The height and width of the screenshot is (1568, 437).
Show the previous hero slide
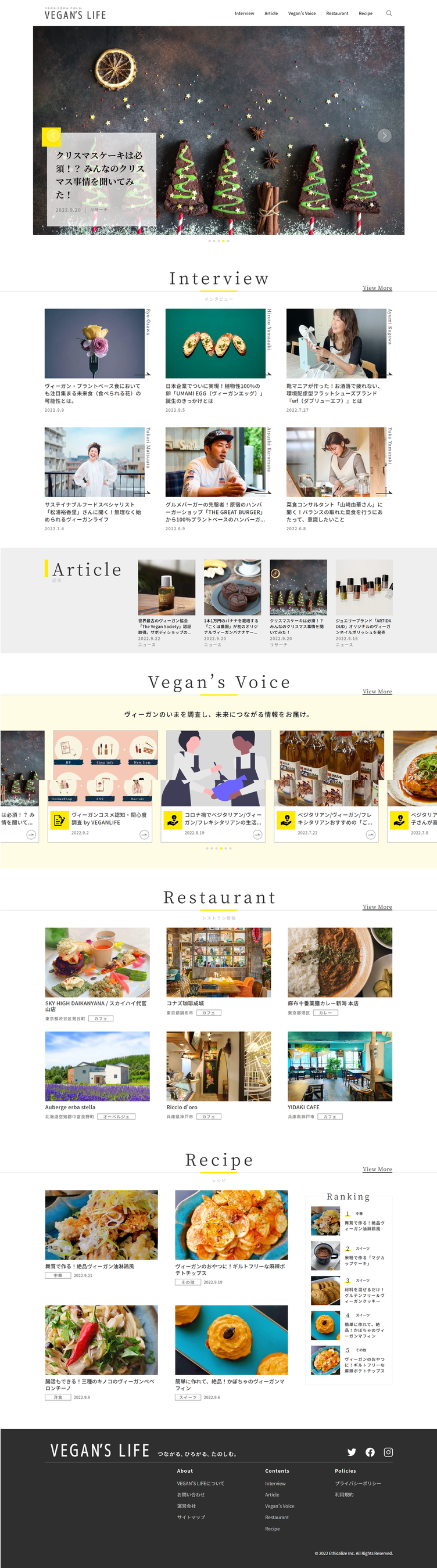(x=51, y=136)
